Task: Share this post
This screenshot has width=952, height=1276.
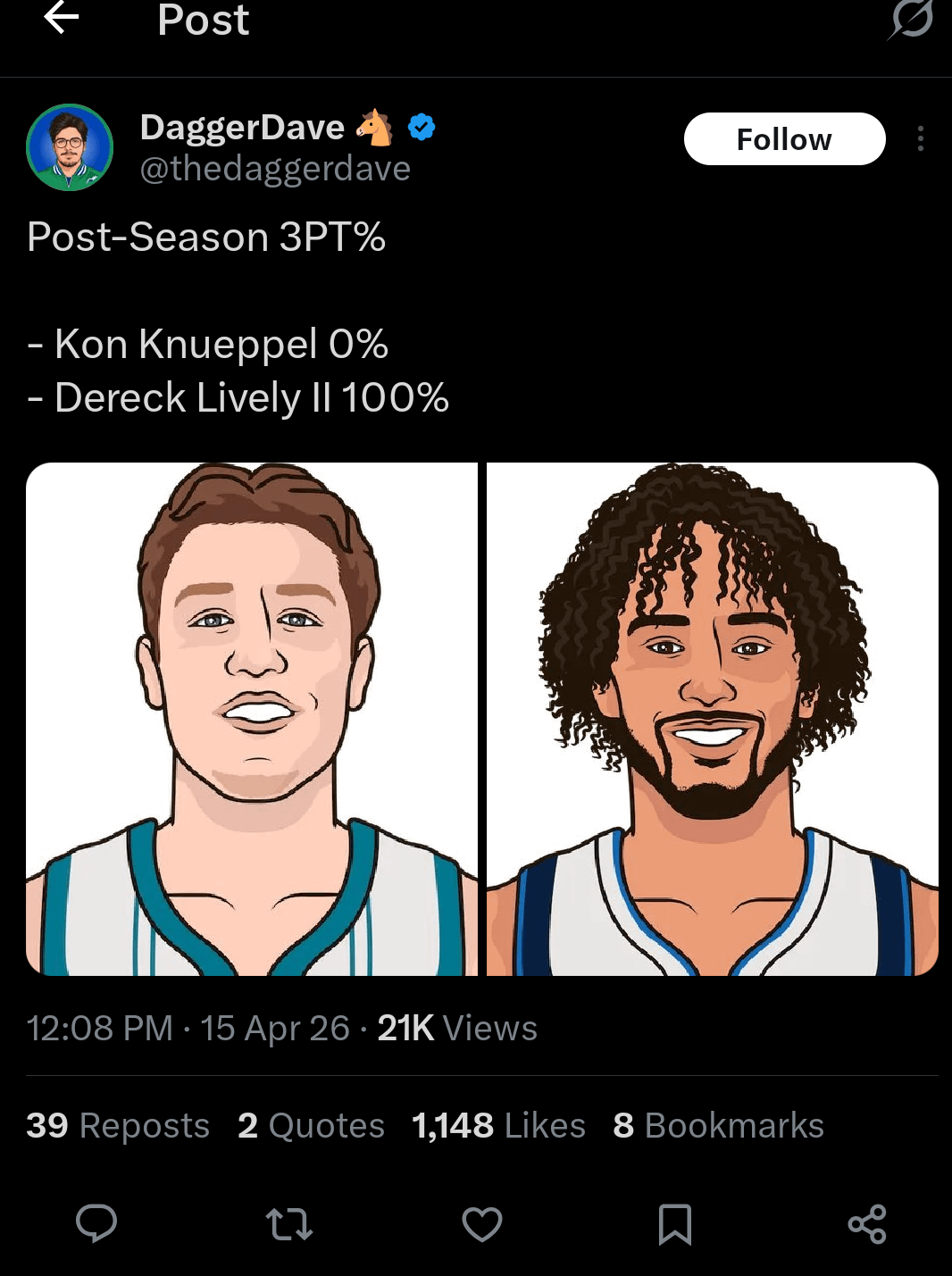Action: (867, 1224)
